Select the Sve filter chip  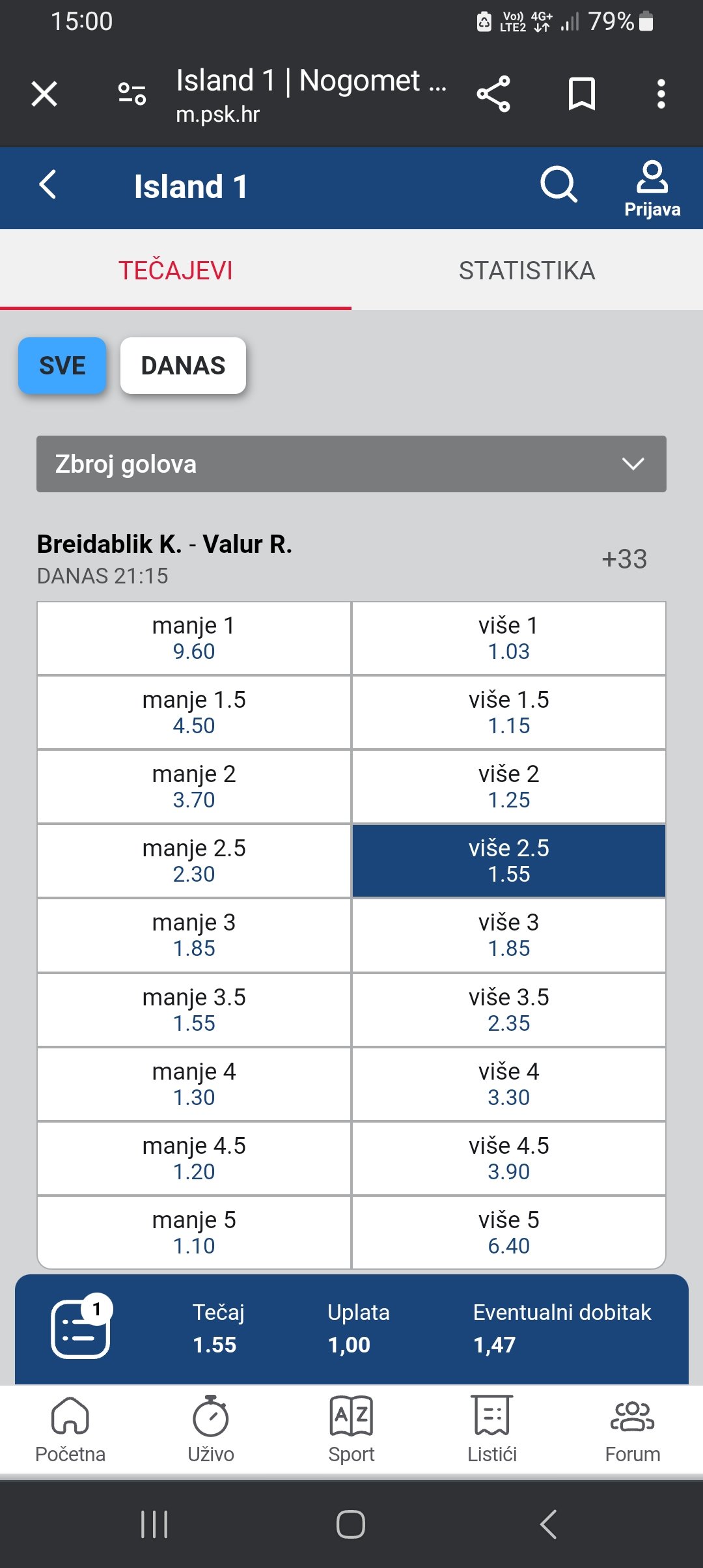pyautogui.click(x=62, y=366)
